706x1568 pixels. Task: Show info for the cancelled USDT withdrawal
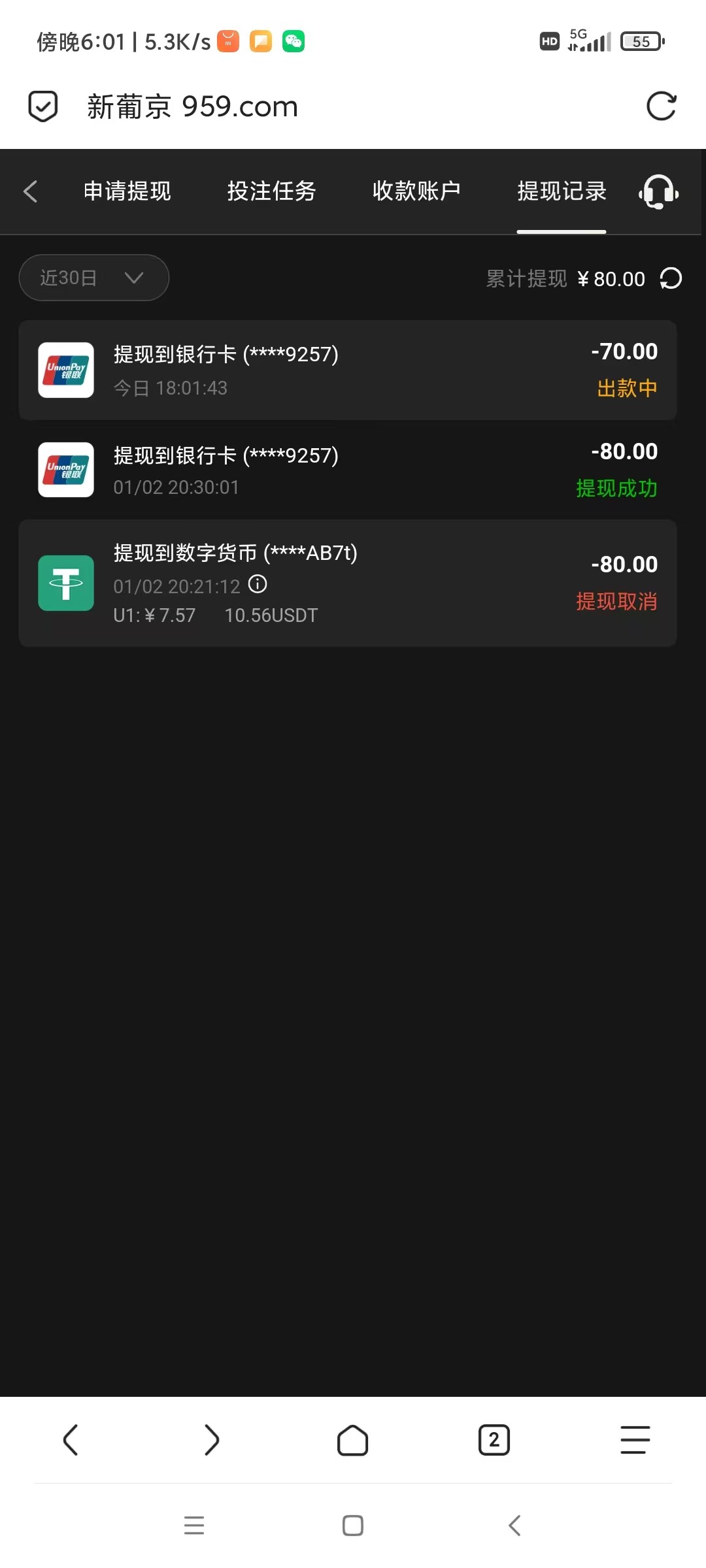coord(258,584)
